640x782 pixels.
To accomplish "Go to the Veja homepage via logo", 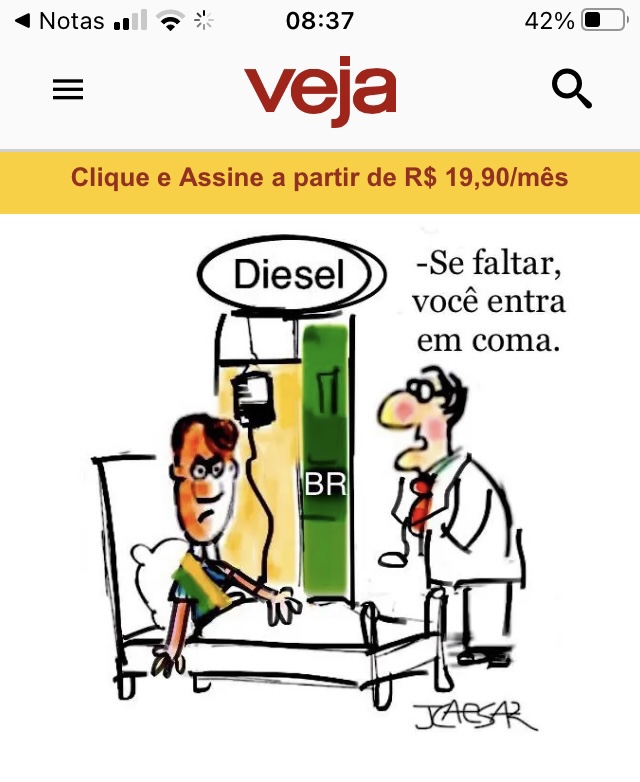I will [x=320, y=91].
